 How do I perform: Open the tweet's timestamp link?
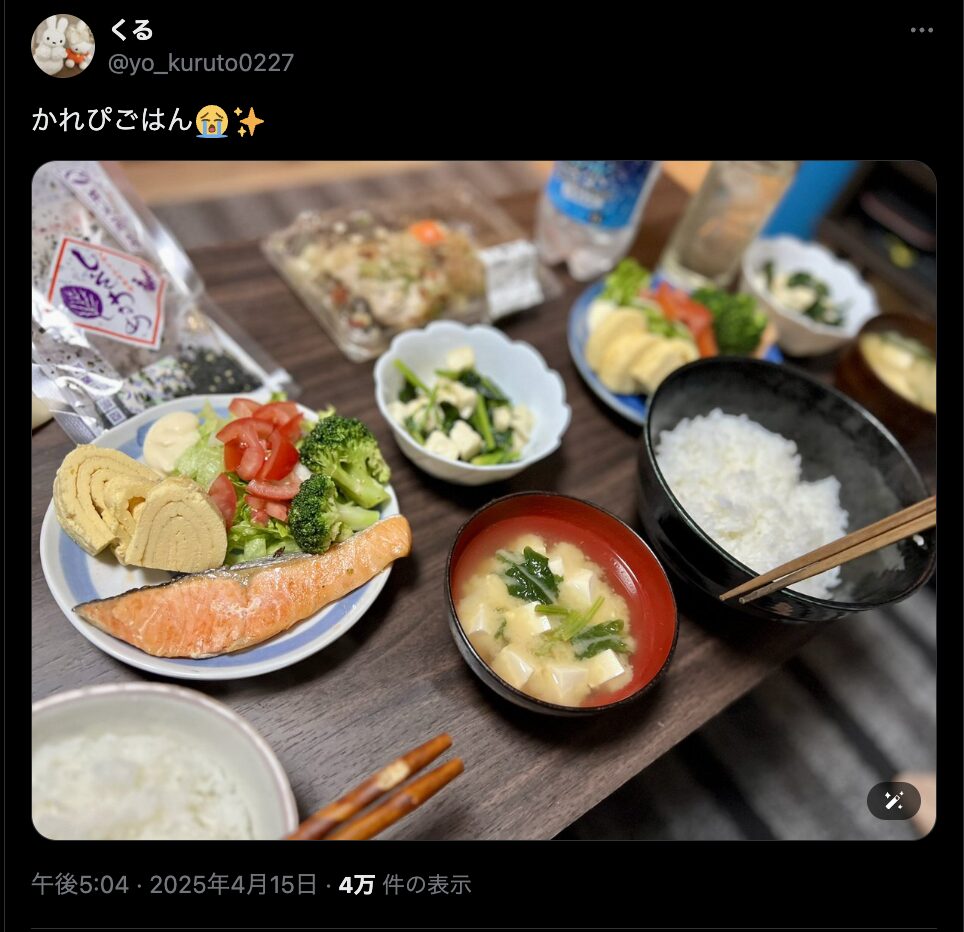pyautogui.click(x=174, y=884)
